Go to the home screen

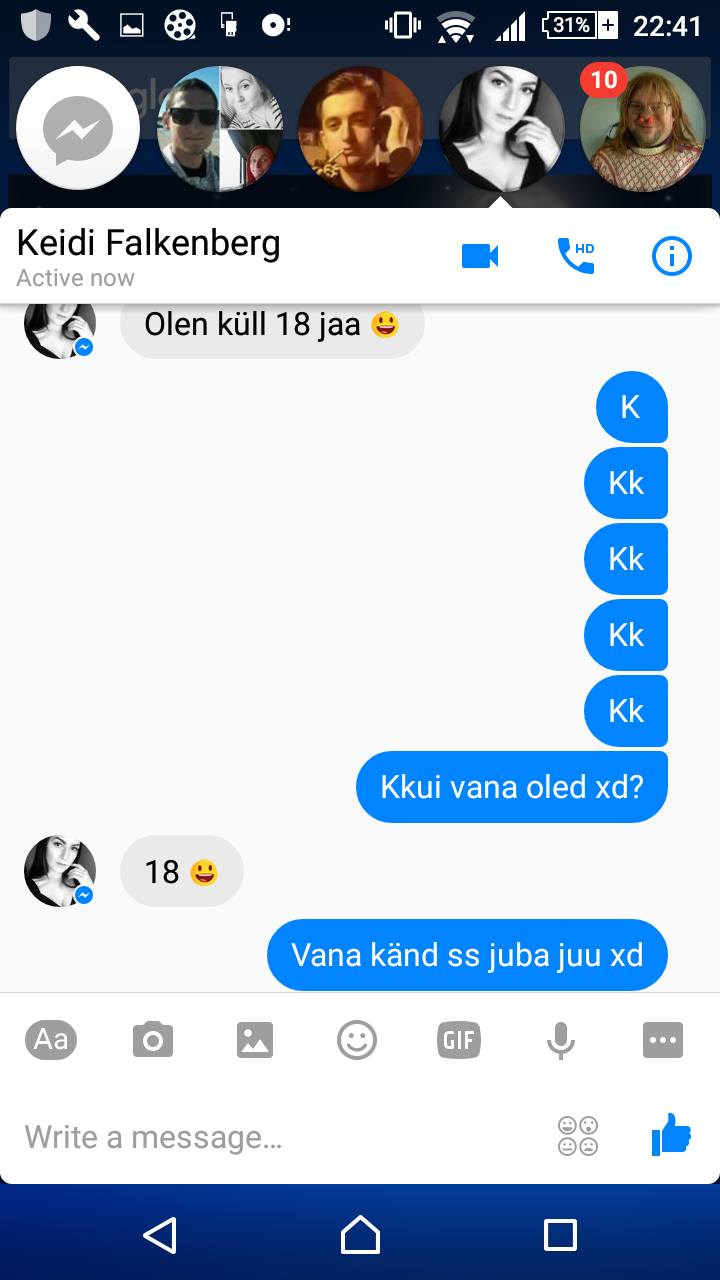tap(360, 1235)
